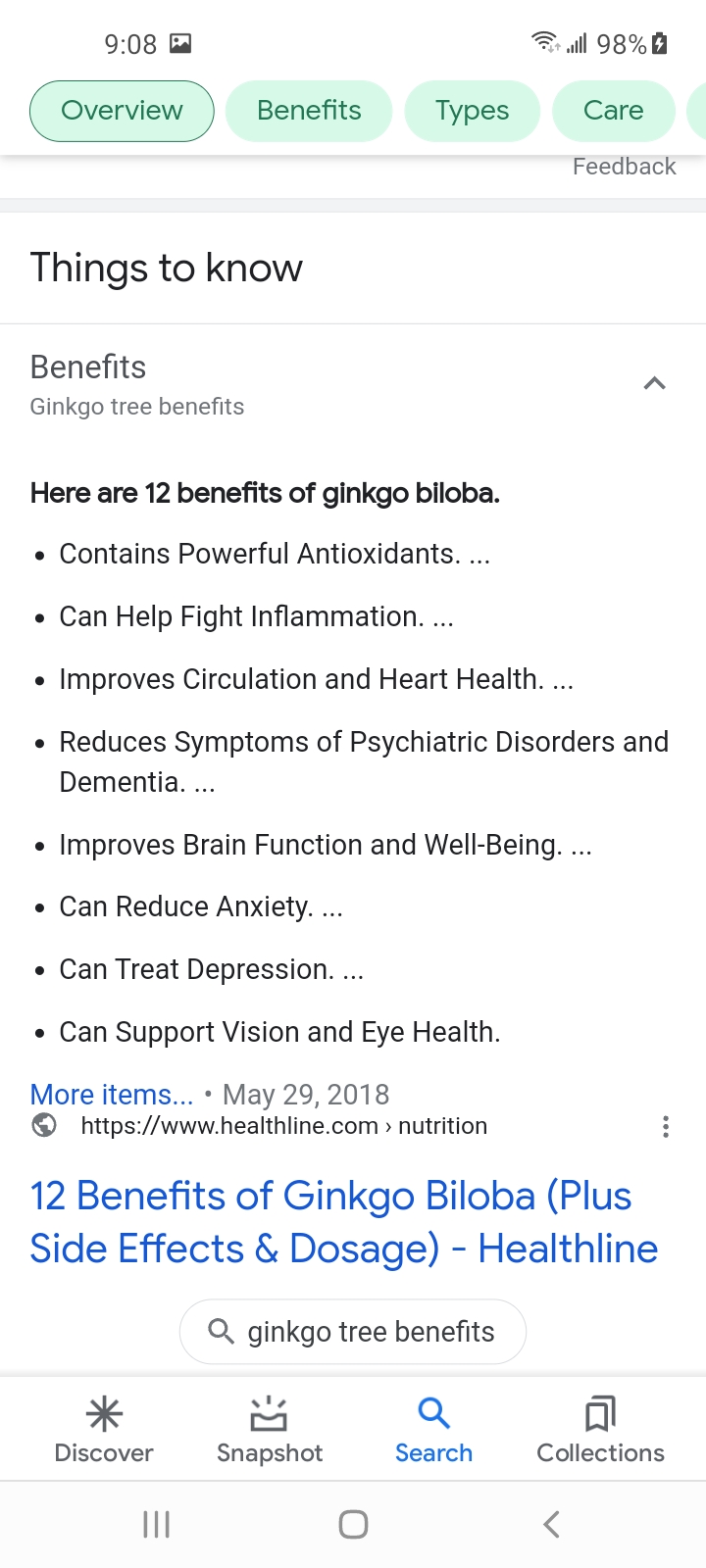Viewport: 706px width, 1568px height.
Task: Go to the Collections tab
Action: pos(600,1429)
